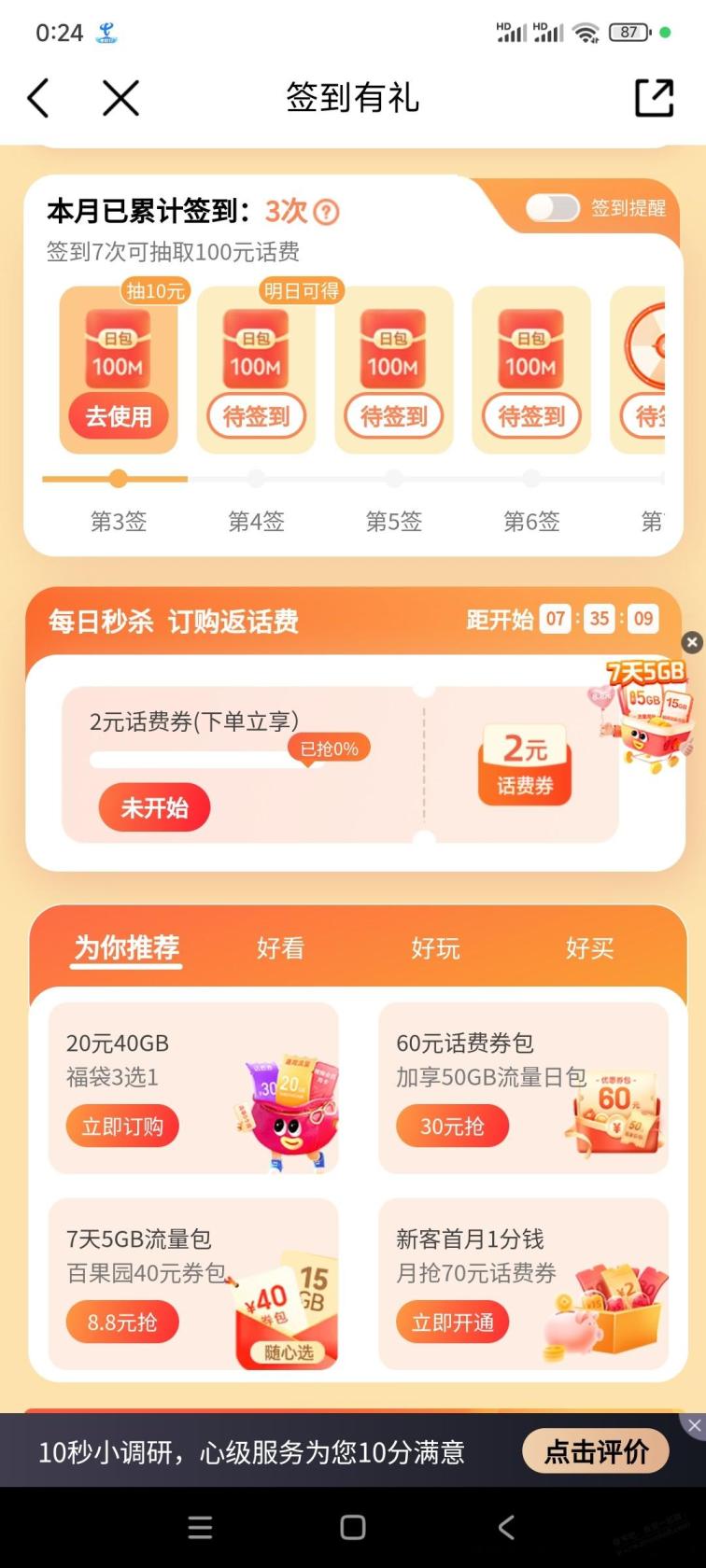Tap 30元抢 on 60元话费券包 card
The width and height of the screenshot is (706, 1568).
pos(452,1127)
